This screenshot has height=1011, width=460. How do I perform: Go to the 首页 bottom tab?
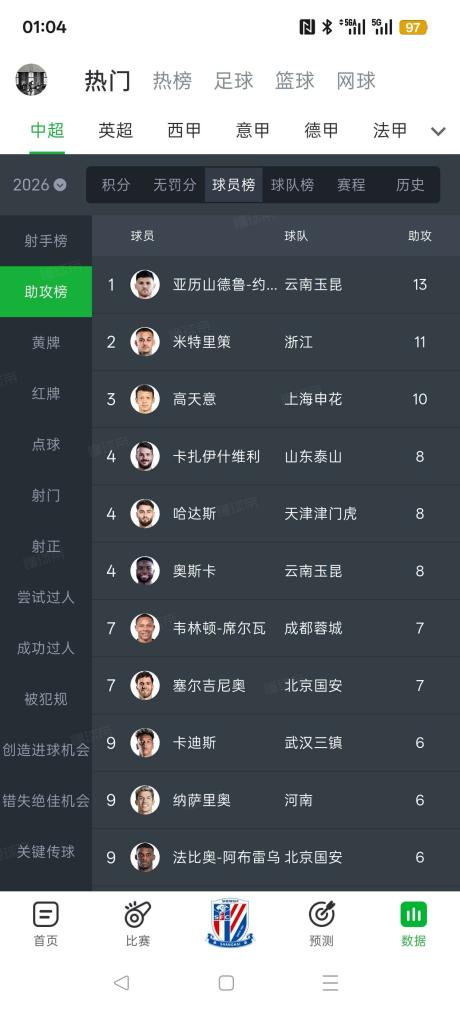click(x=46, y=923)
